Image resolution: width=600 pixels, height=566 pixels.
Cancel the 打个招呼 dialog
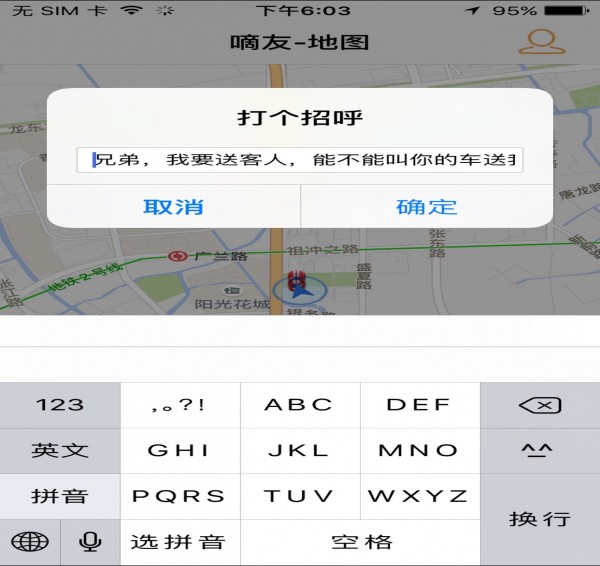tap(173, 207)
